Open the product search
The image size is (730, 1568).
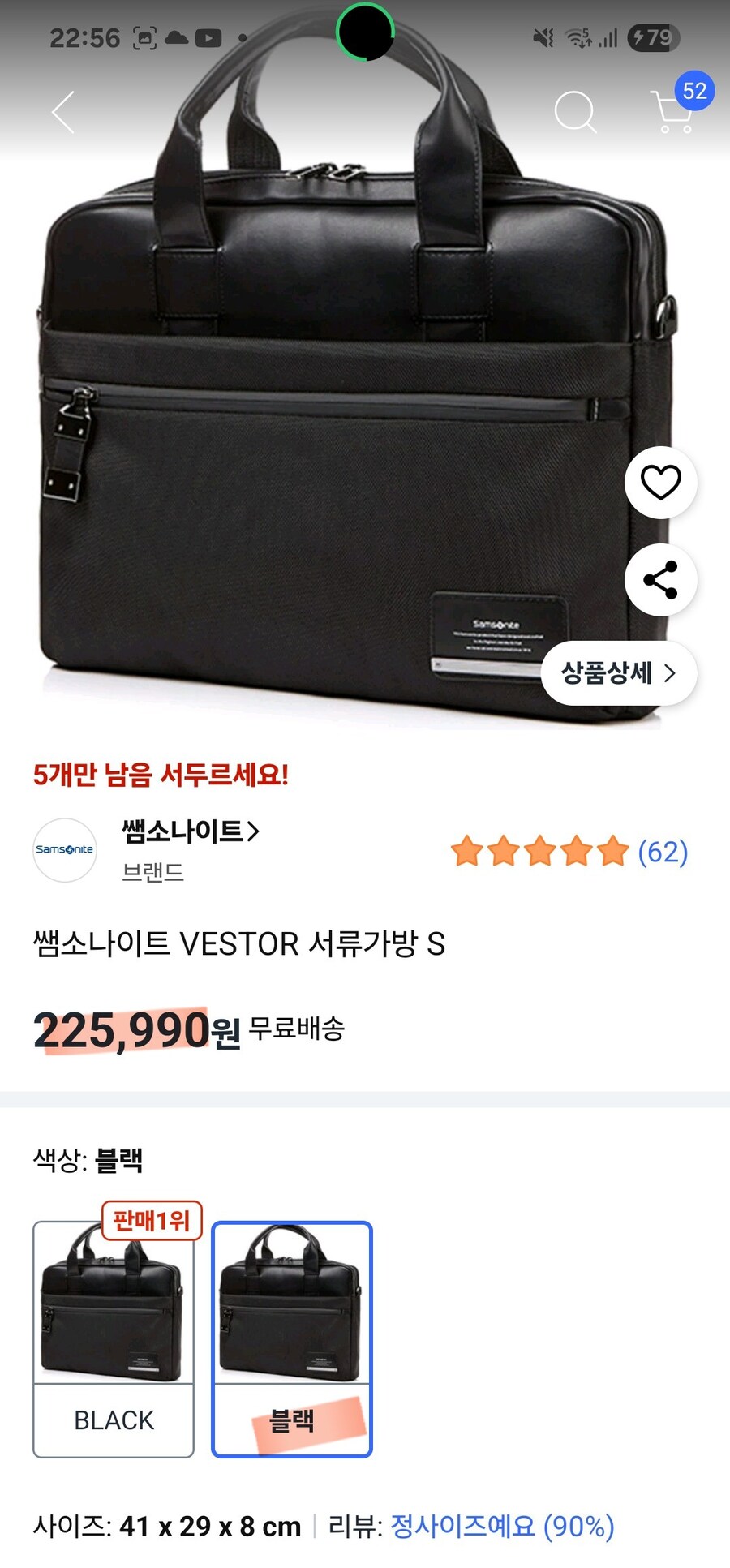[575, 112]
